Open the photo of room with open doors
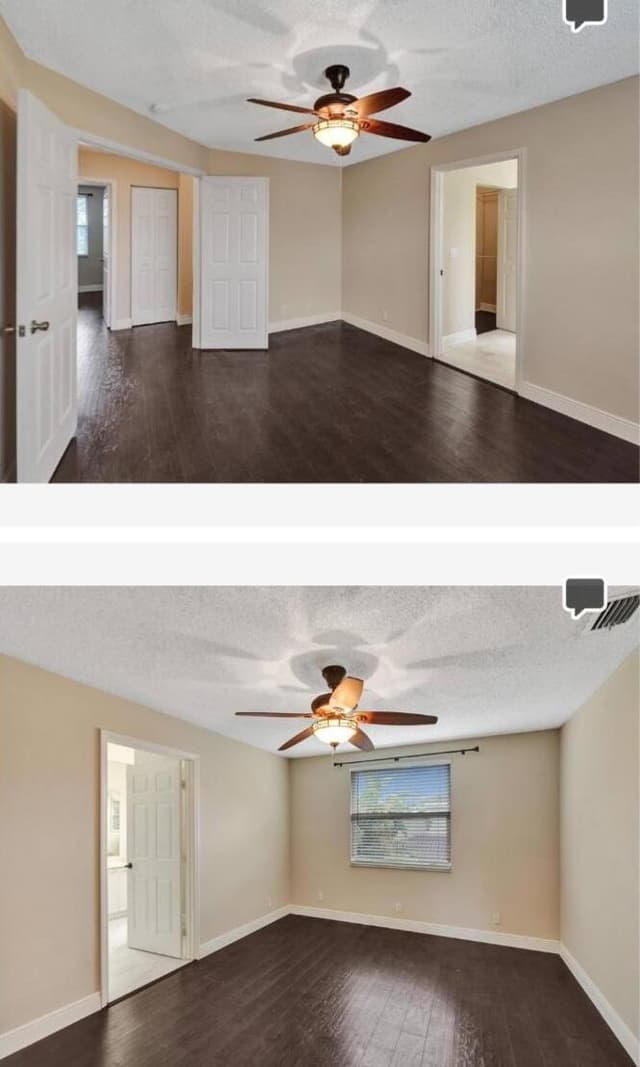The height and width of the screenshot is (1067, 640). (x=320, y=241)
